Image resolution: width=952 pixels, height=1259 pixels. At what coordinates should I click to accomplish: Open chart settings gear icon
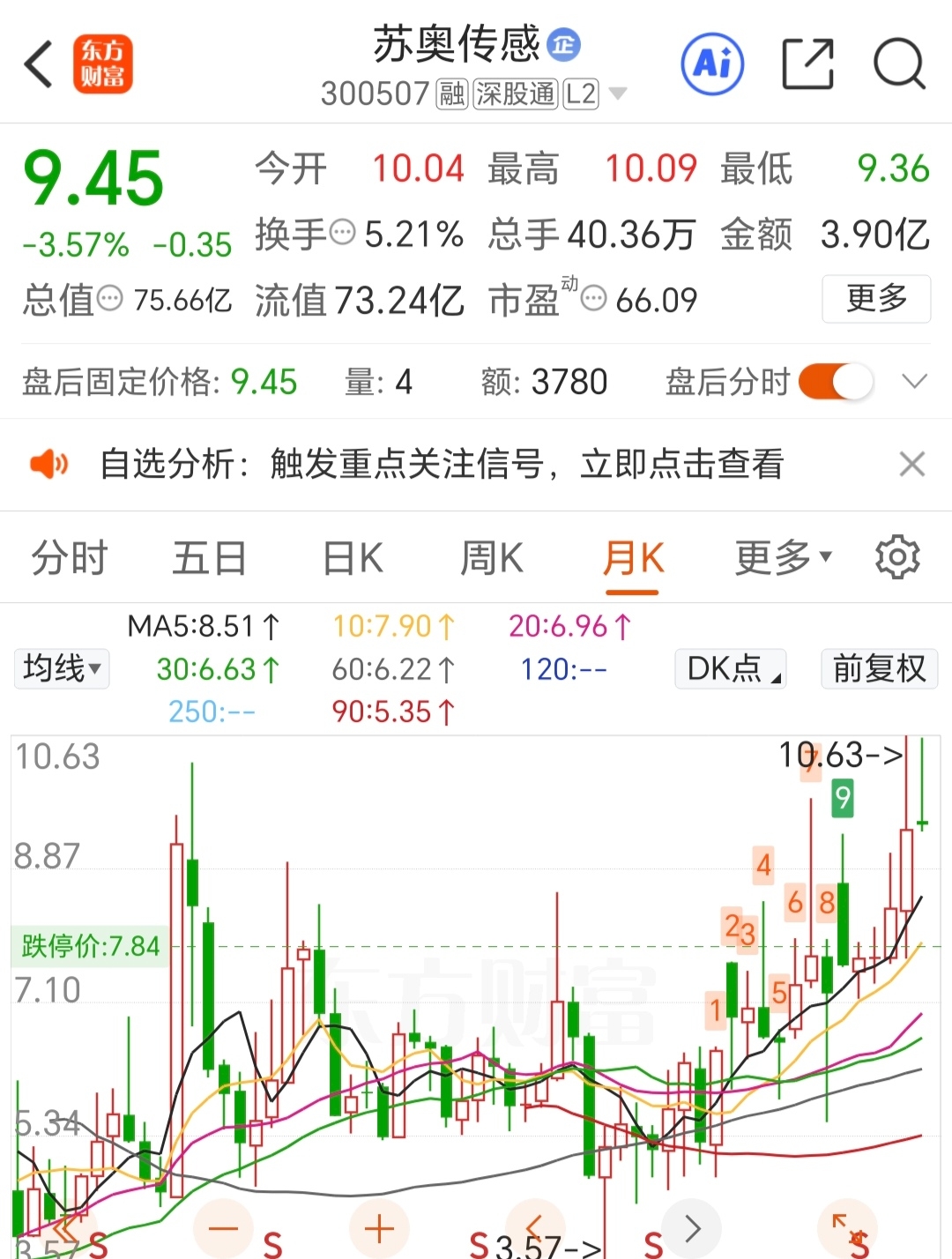pos(897,557)
